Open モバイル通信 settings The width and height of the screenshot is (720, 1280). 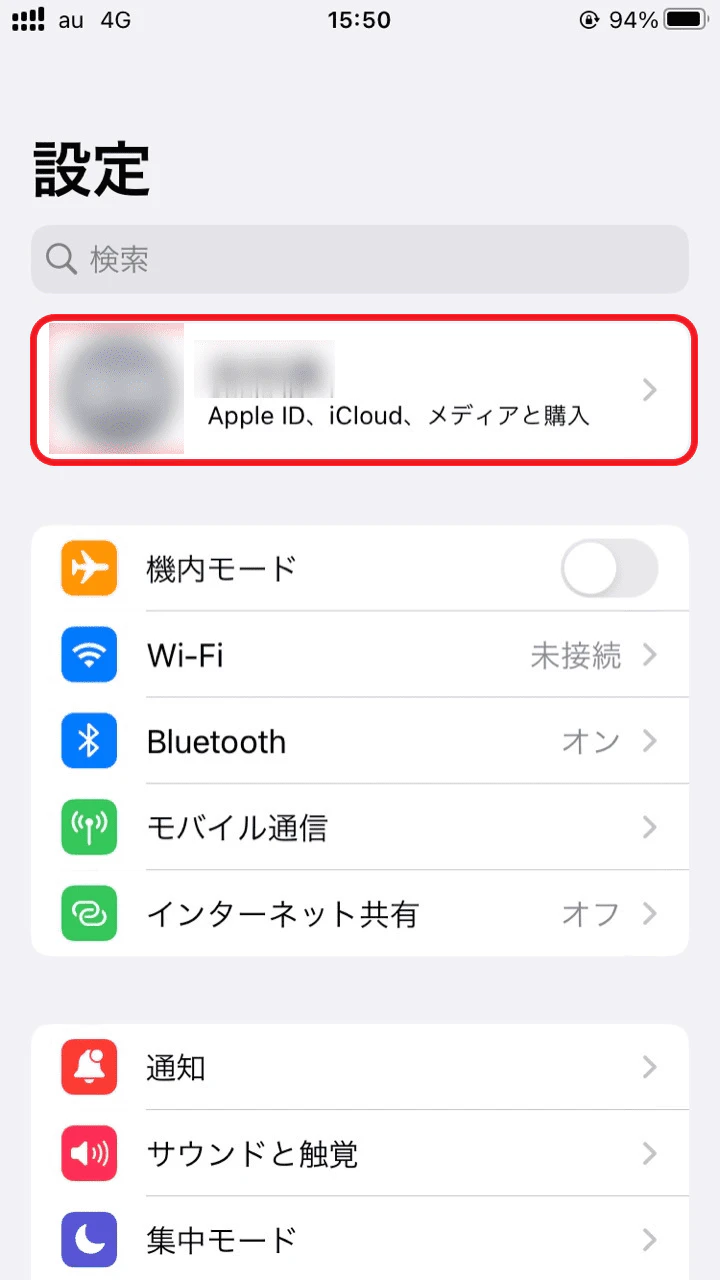tap(360, 827)
